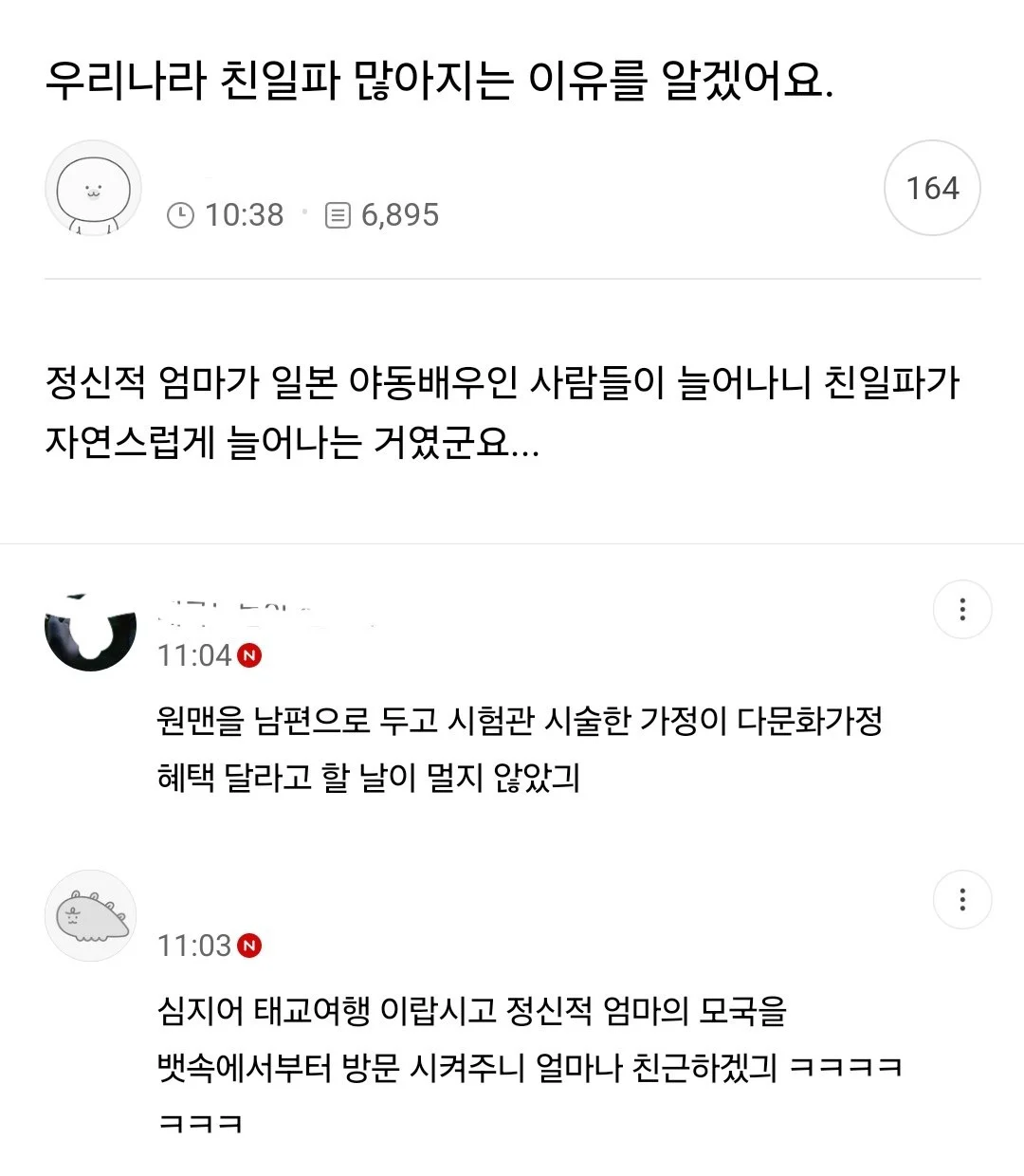Open overflow menu on the 11:03 comment
The image size is (1024, 1176).
tap(962, 899)
